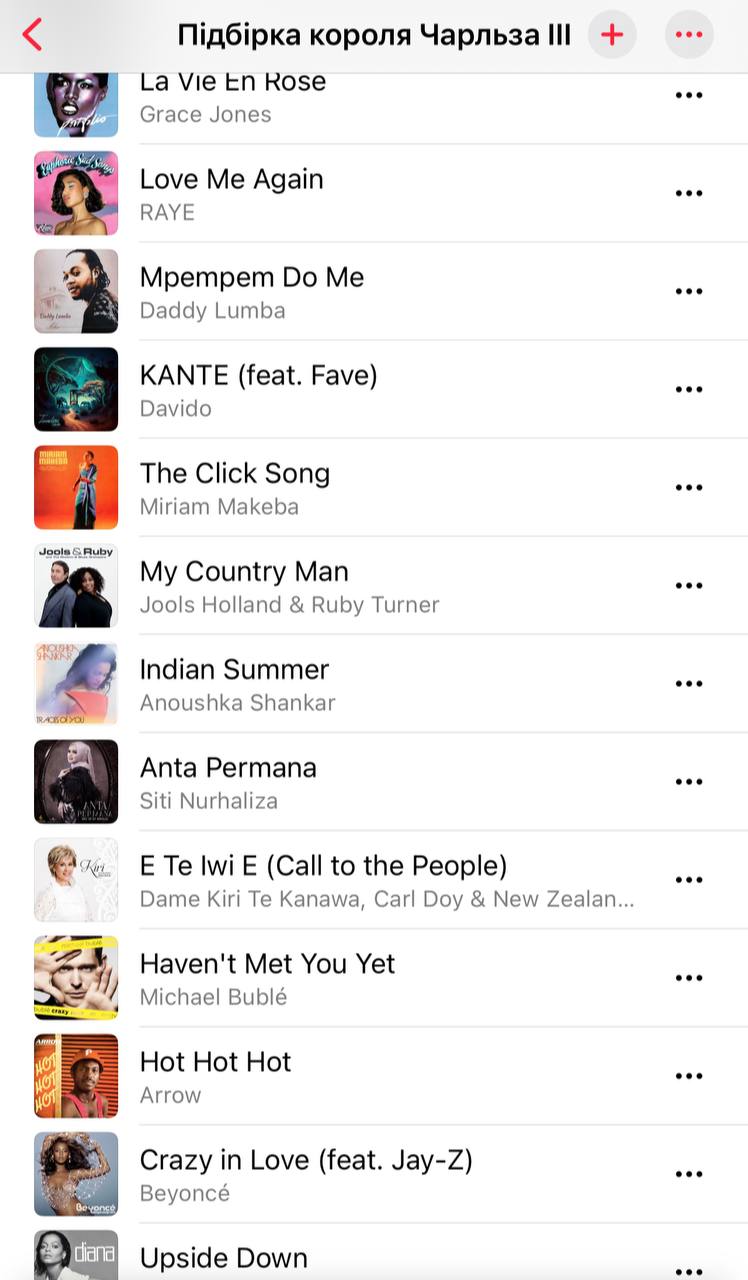The image size is (748, 1280).
Task: Open more options for KANTE (feat. Fave)
Action: tap(689, 389)
